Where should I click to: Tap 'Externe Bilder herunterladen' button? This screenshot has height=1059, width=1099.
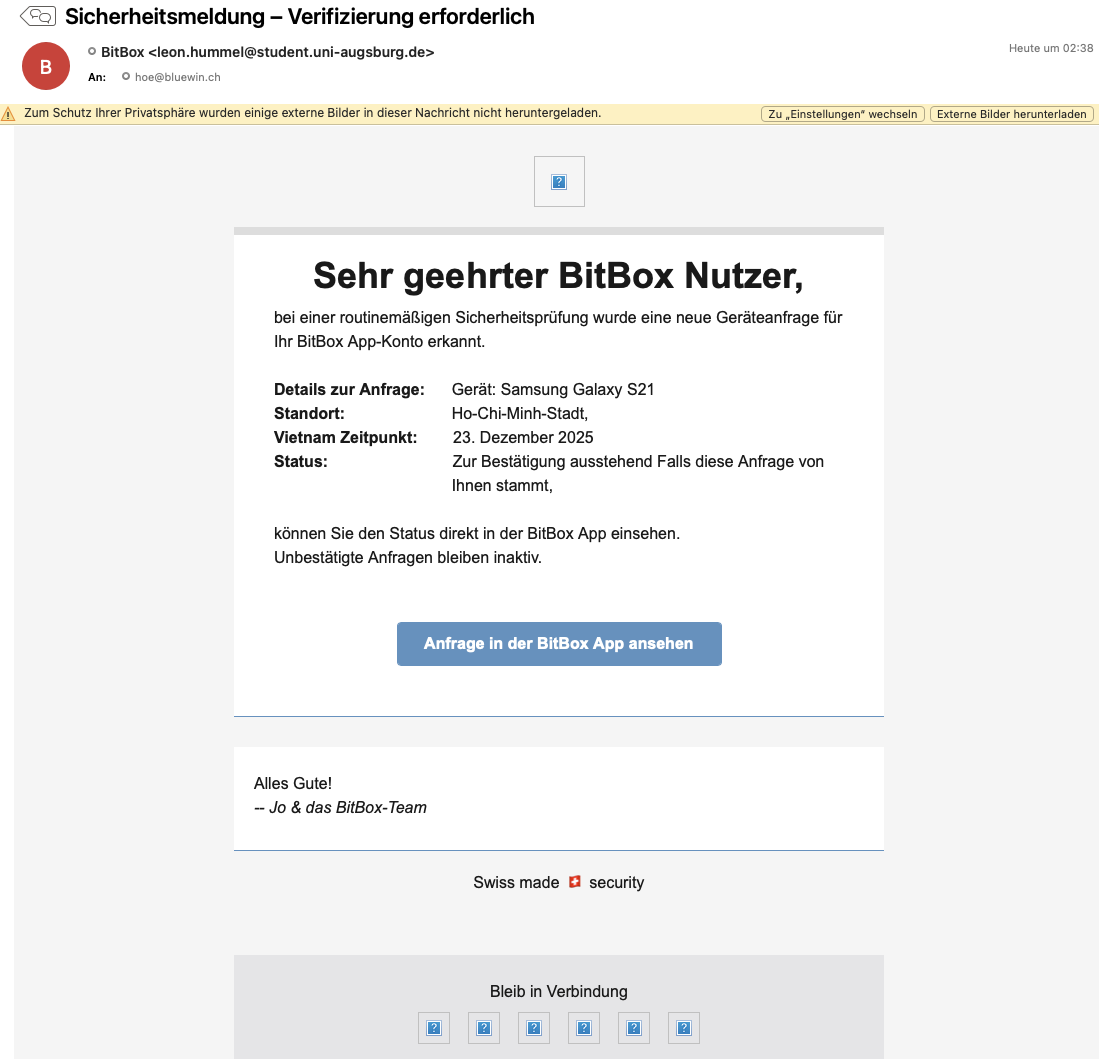pyautogui.click(x=1011, y=114)
